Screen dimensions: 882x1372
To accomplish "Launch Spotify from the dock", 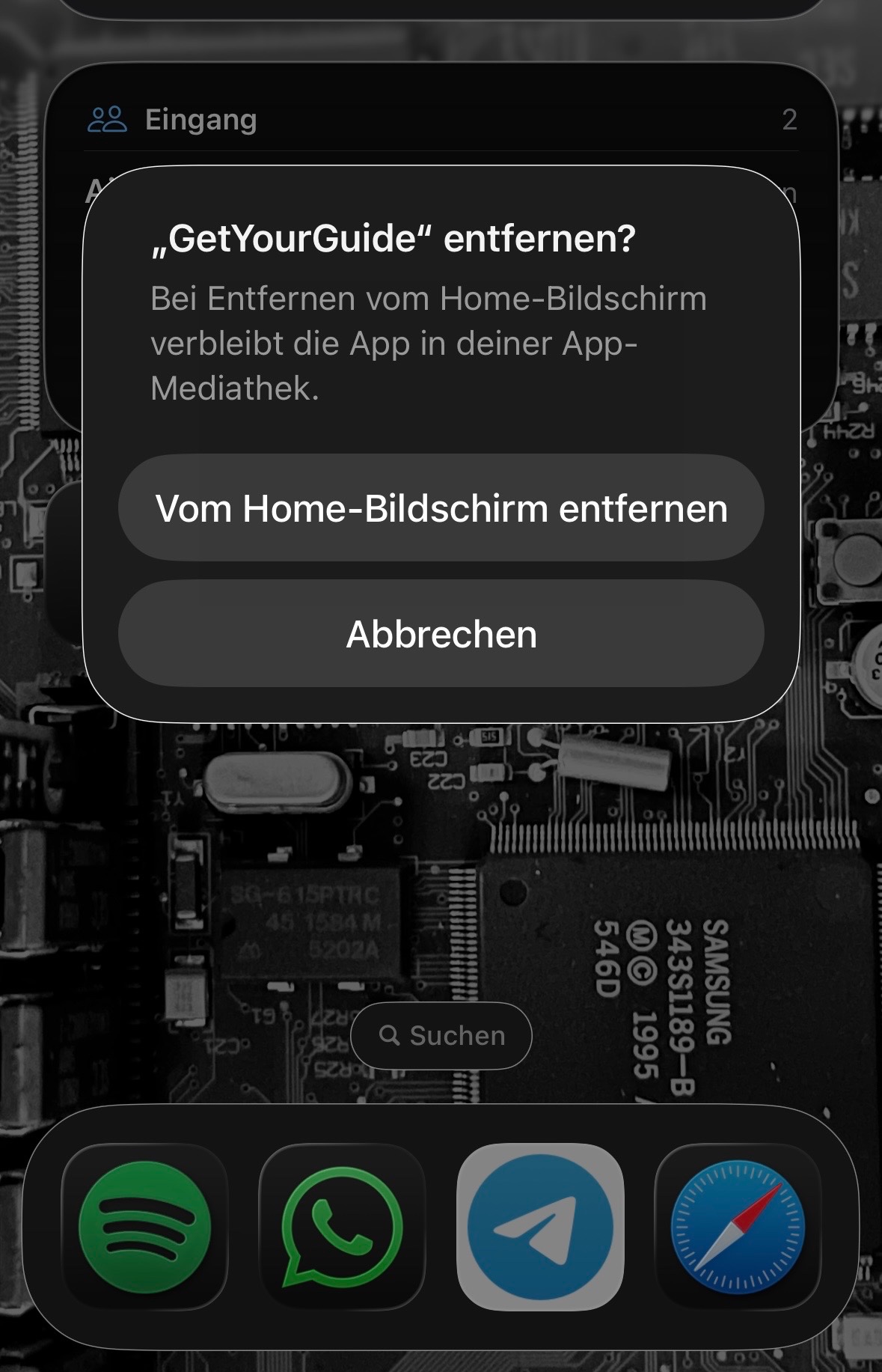I will click(x=144, y=1228).
